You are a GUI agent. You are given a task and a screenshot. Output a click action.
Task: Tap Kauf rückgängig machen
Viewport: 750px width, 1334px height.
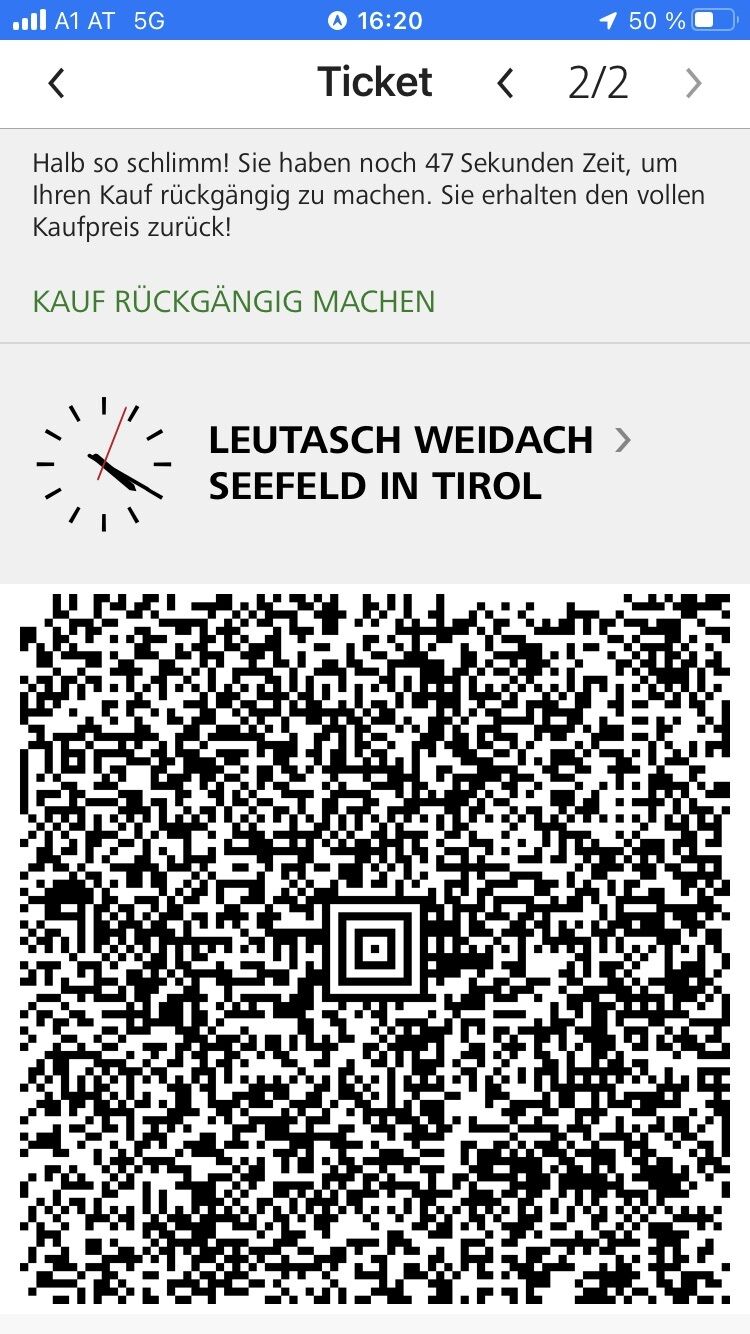234,301
